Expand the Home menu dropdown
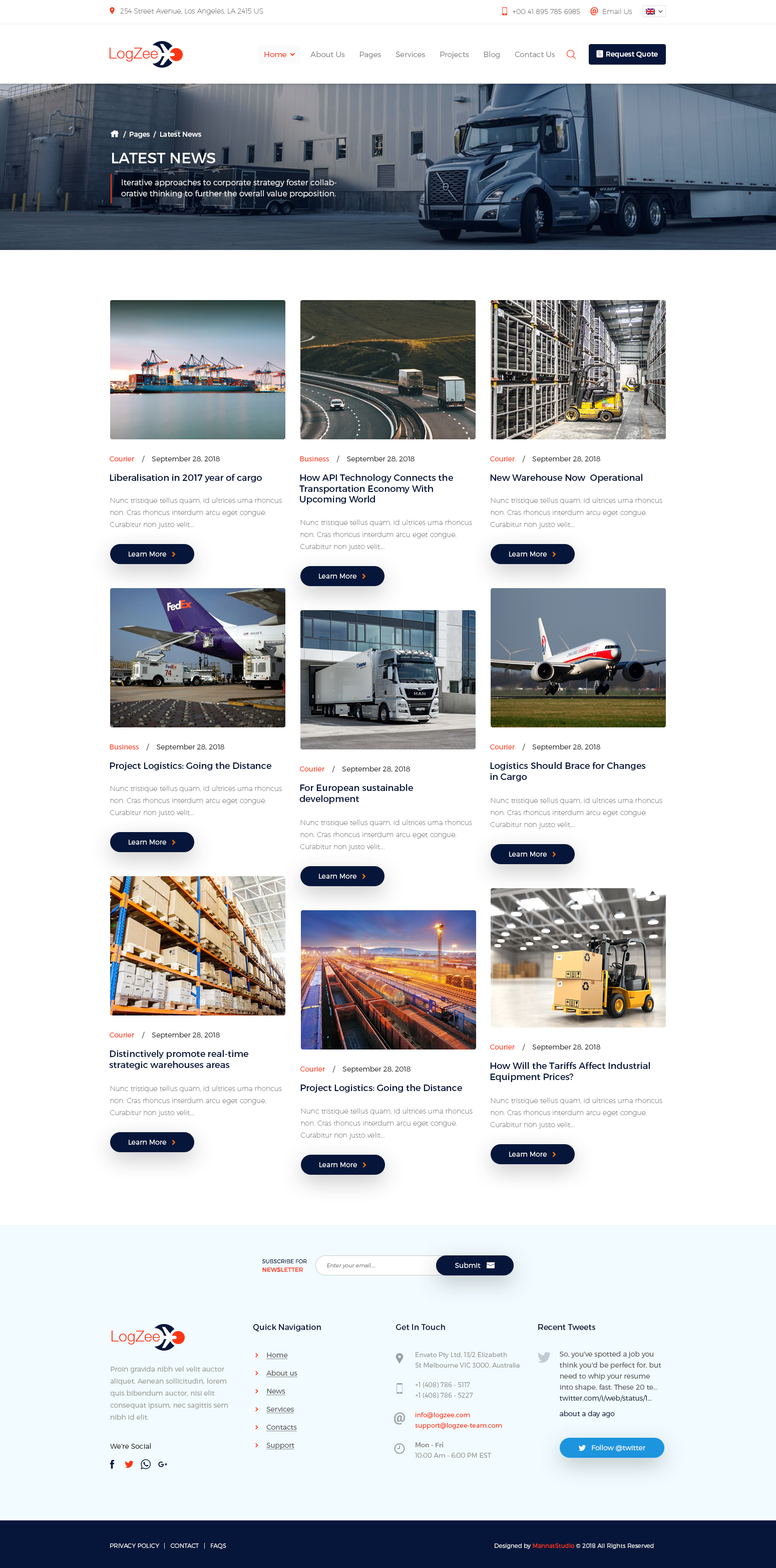Screen dimensions: 776x1568 [x=279, y=55]
